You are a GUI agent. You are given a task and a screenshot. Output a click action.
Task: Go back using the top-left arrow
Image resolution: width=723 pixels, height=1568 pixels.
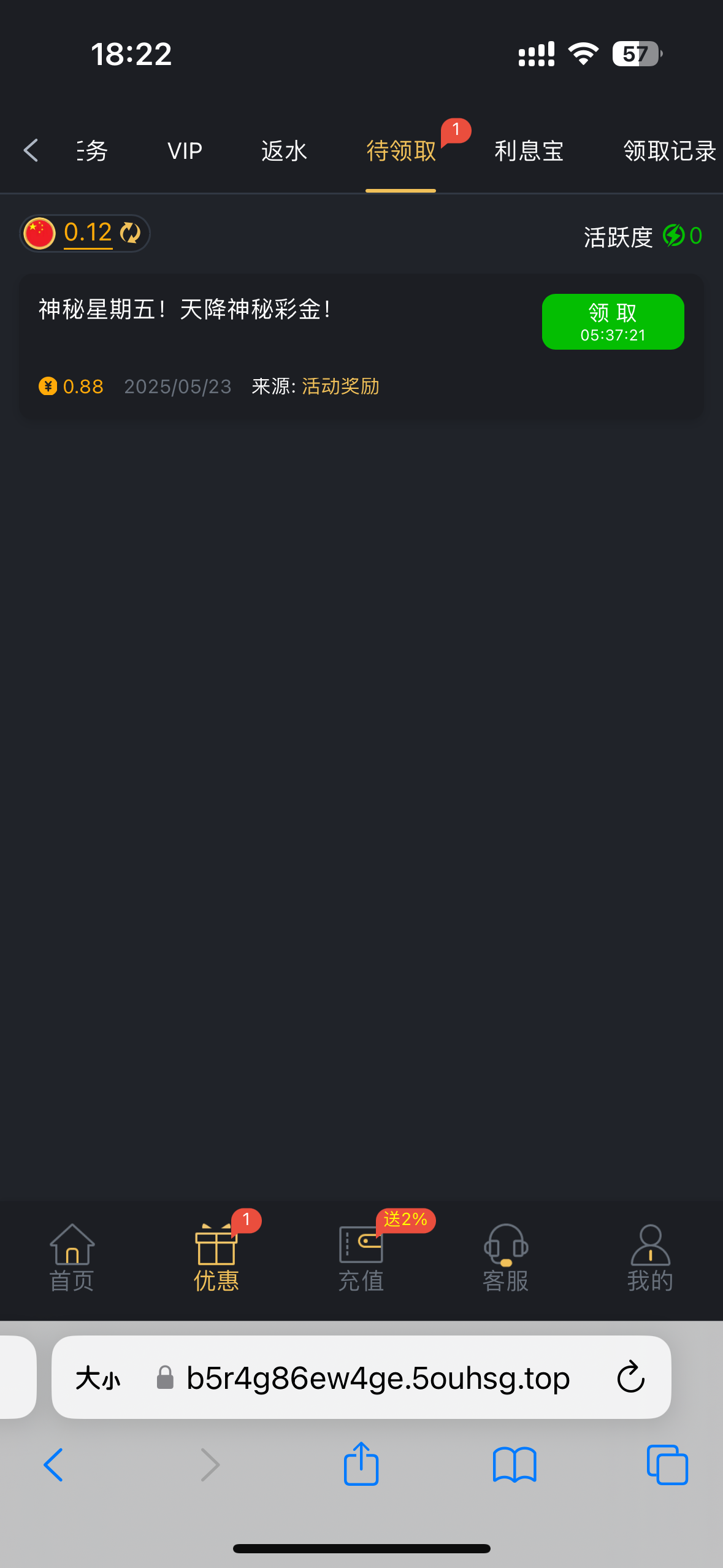pyautogui.click(x=31, y=150)
